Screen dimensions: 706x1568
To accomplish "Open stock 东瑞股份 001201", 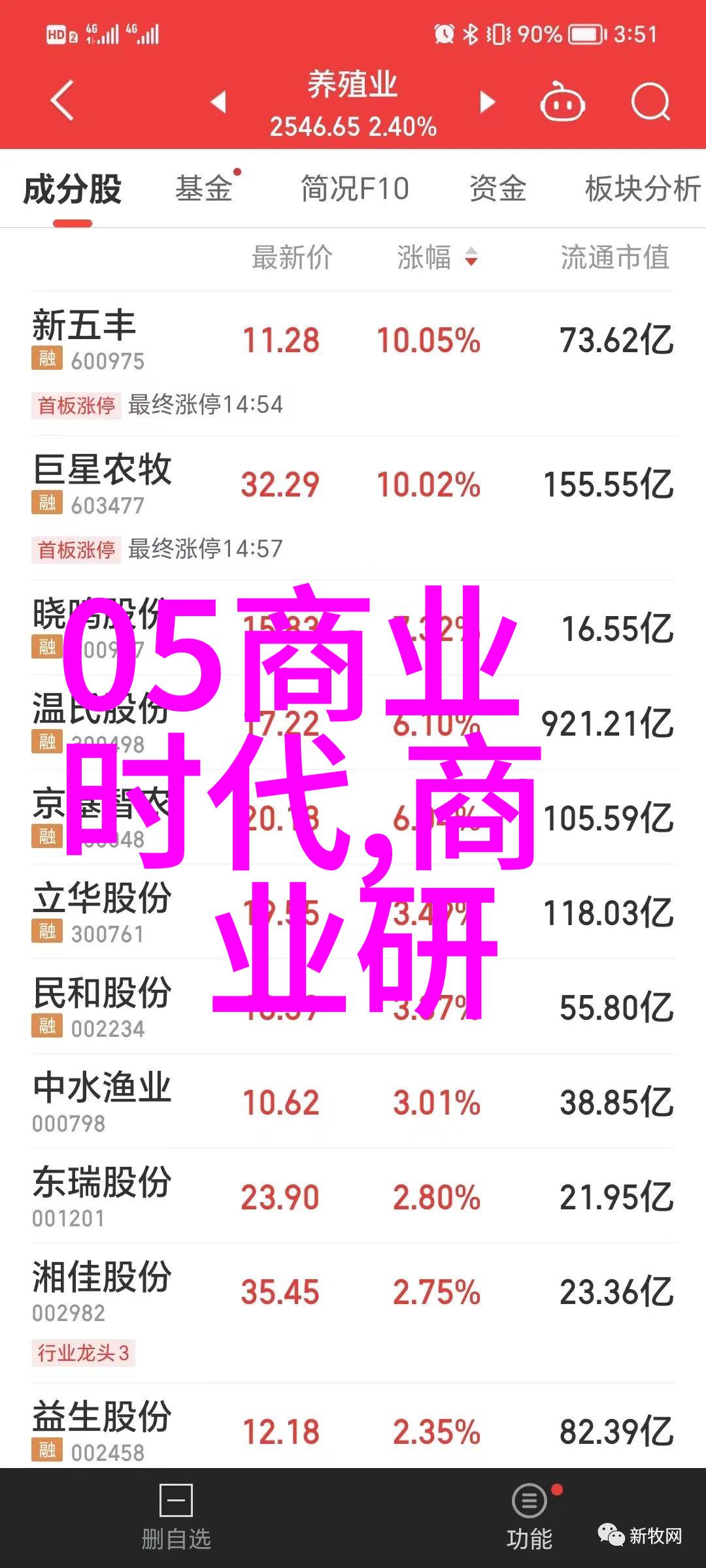I will tap(353, 1196).
